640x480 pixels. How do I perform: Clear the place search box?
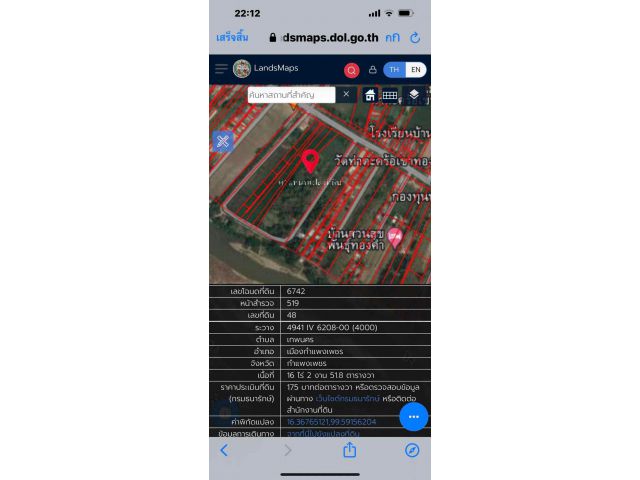(x=346, y=94)
